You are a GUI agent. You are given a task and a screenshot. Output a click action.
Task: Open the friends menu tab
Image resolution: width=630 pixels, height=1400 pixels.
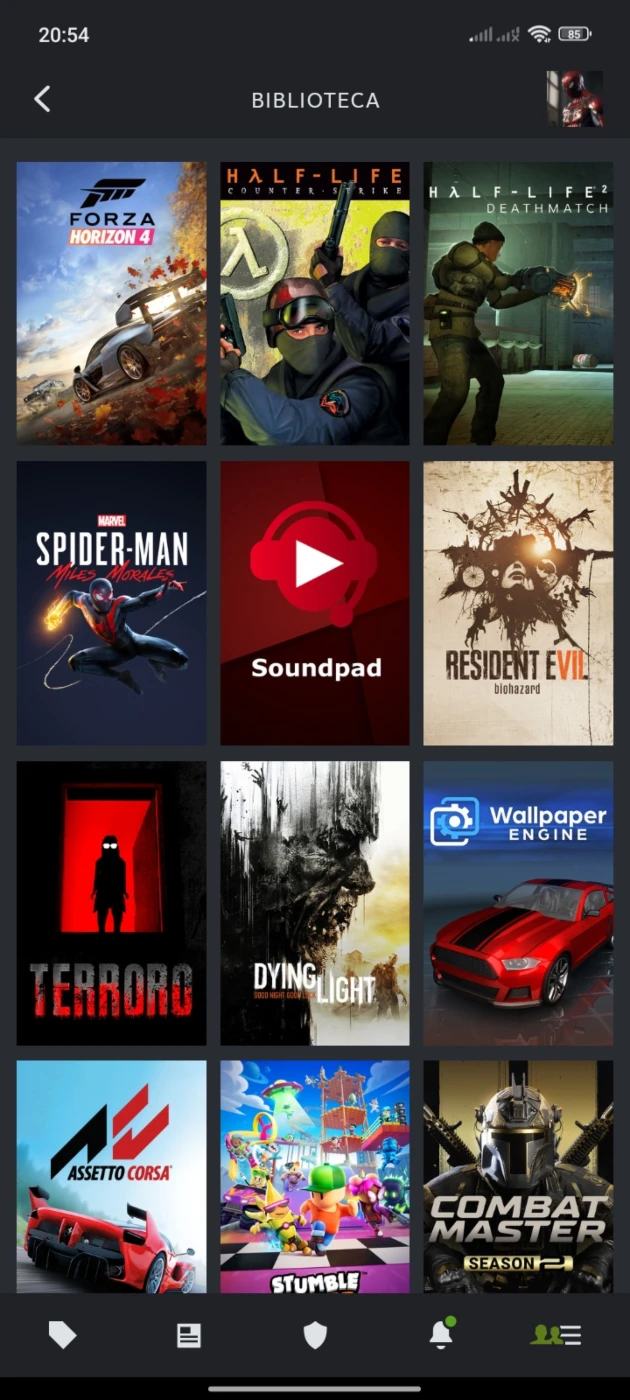556,1335
